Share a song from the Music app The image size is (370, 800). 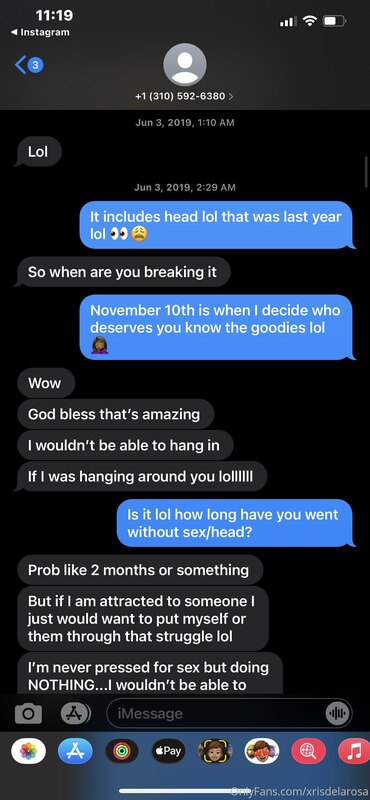354,751
